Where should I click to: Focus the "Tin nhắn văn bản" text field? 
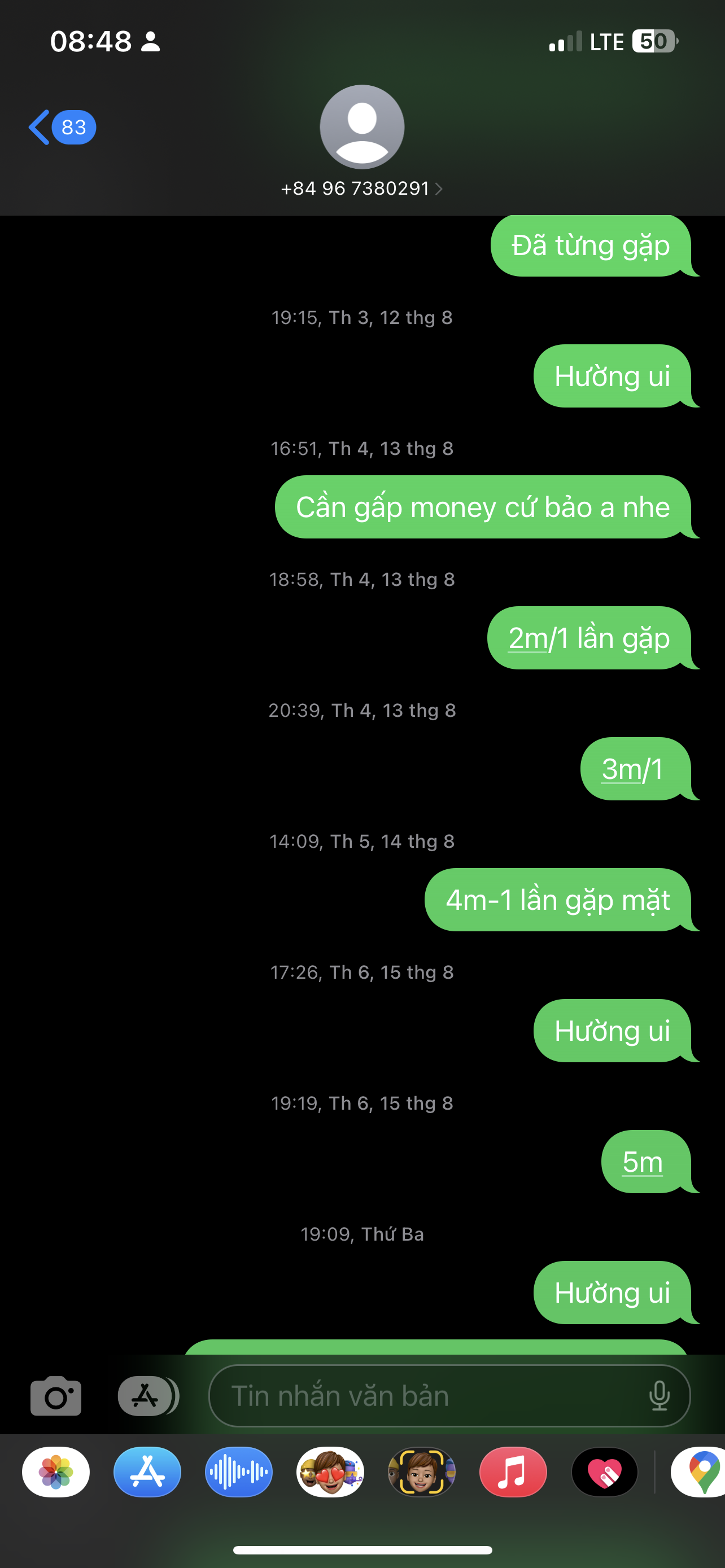(x=426, y=1396)
